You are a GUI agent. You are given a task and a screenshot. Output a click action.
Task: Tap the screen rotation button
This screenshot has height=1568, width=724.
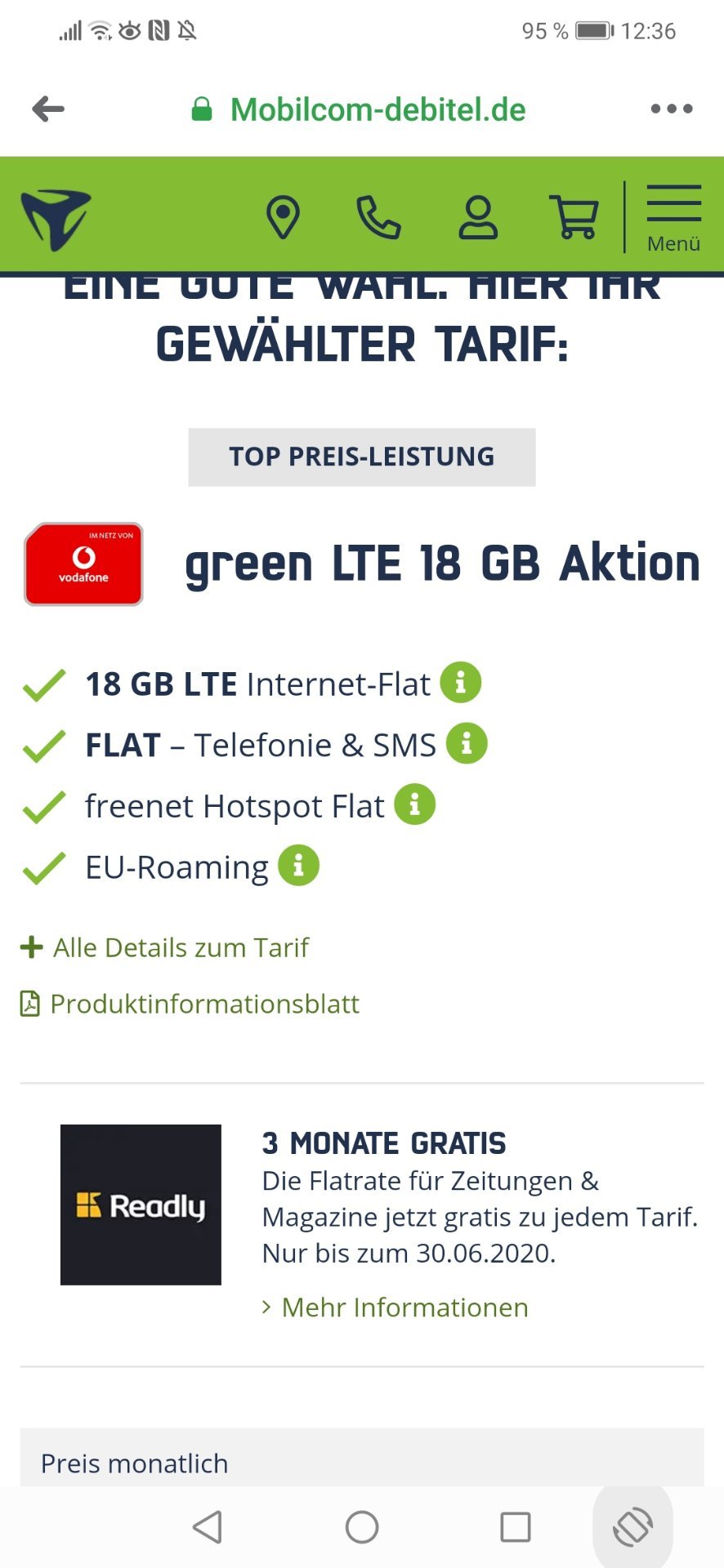[633, 1526]
